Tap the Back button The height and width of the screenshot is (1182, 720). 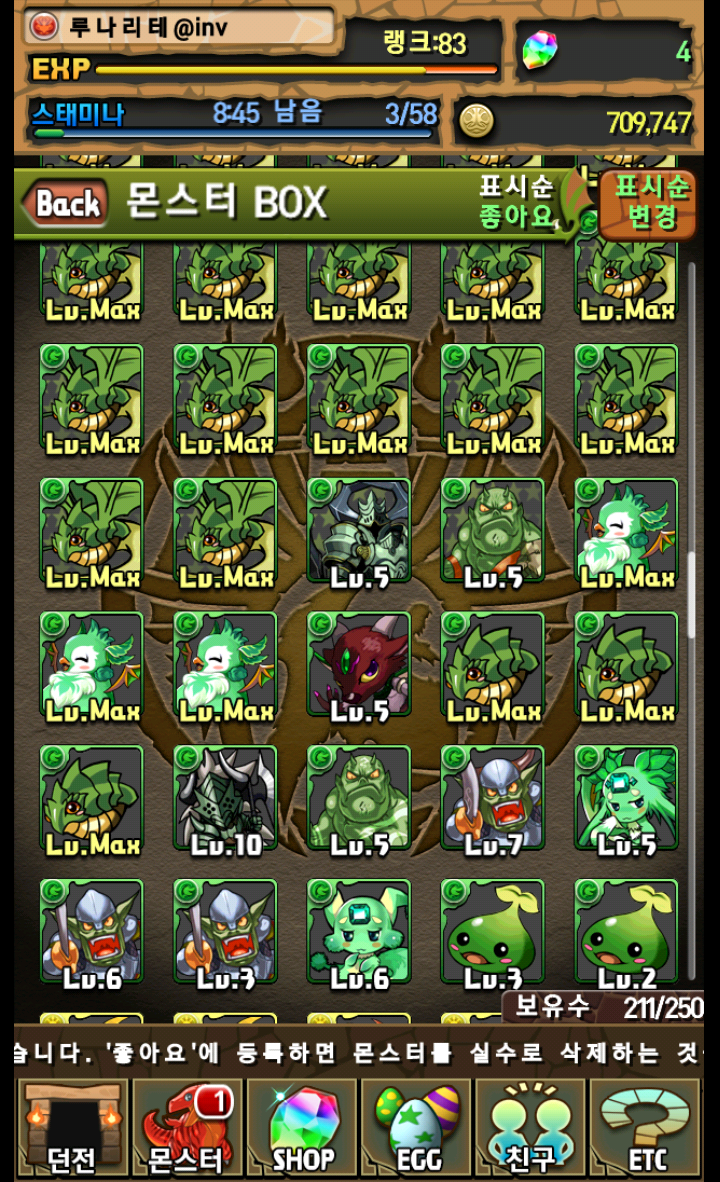66,203
